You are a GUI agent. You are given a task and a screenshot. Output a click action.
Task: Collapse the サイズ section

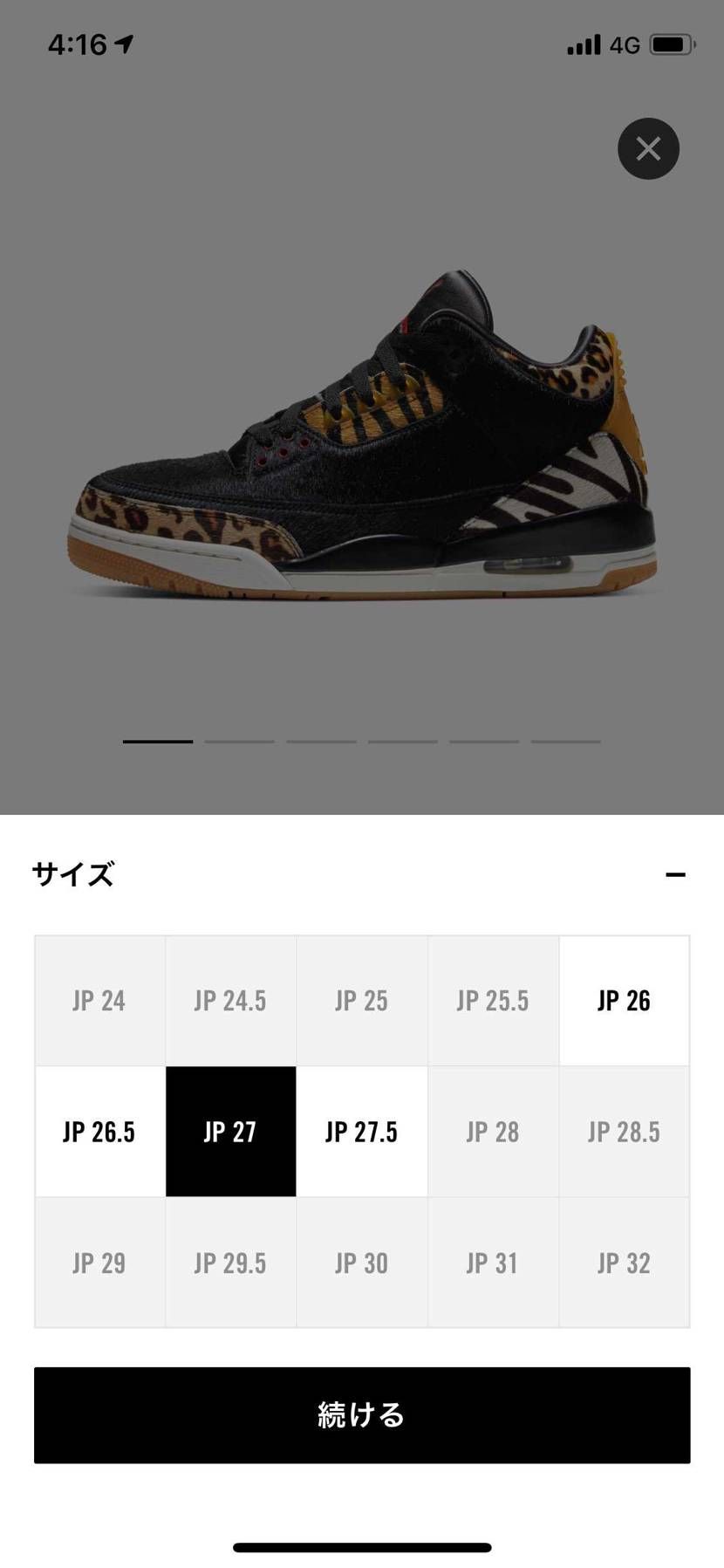675,874
